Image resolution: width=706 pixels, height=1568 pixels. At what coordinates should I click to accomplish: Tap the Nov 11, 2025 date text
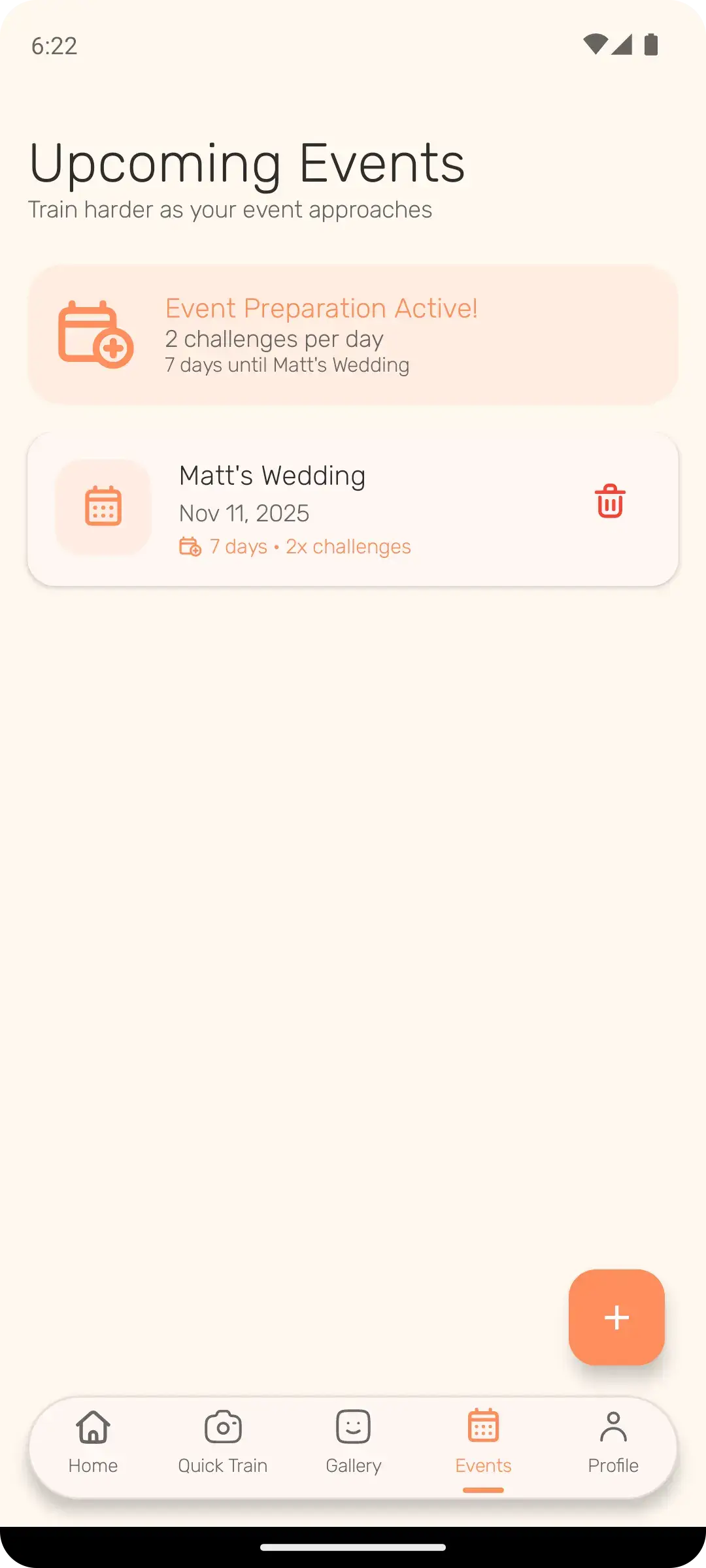[244, 514]
